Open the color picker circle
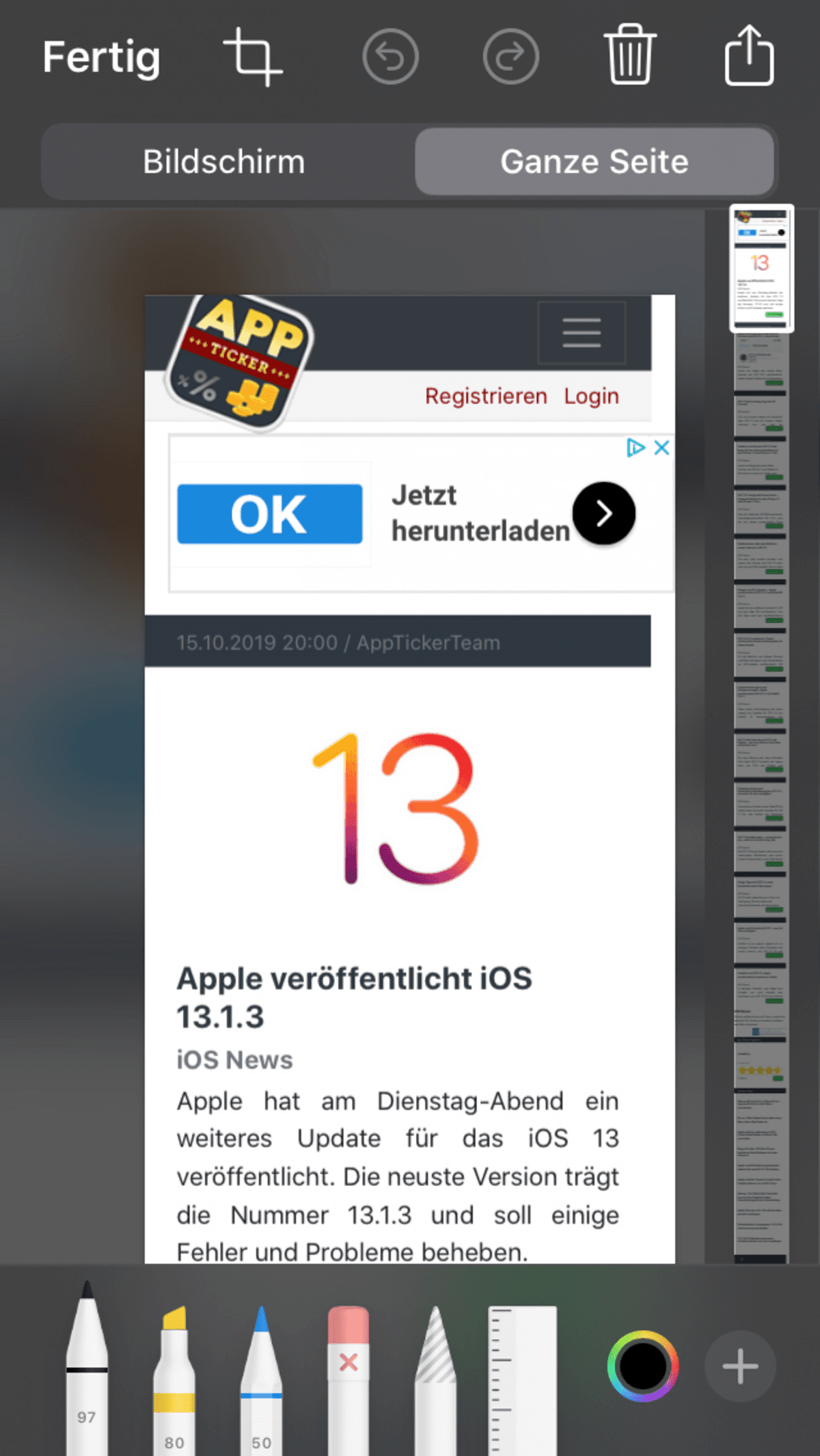 pos(642,1366)
